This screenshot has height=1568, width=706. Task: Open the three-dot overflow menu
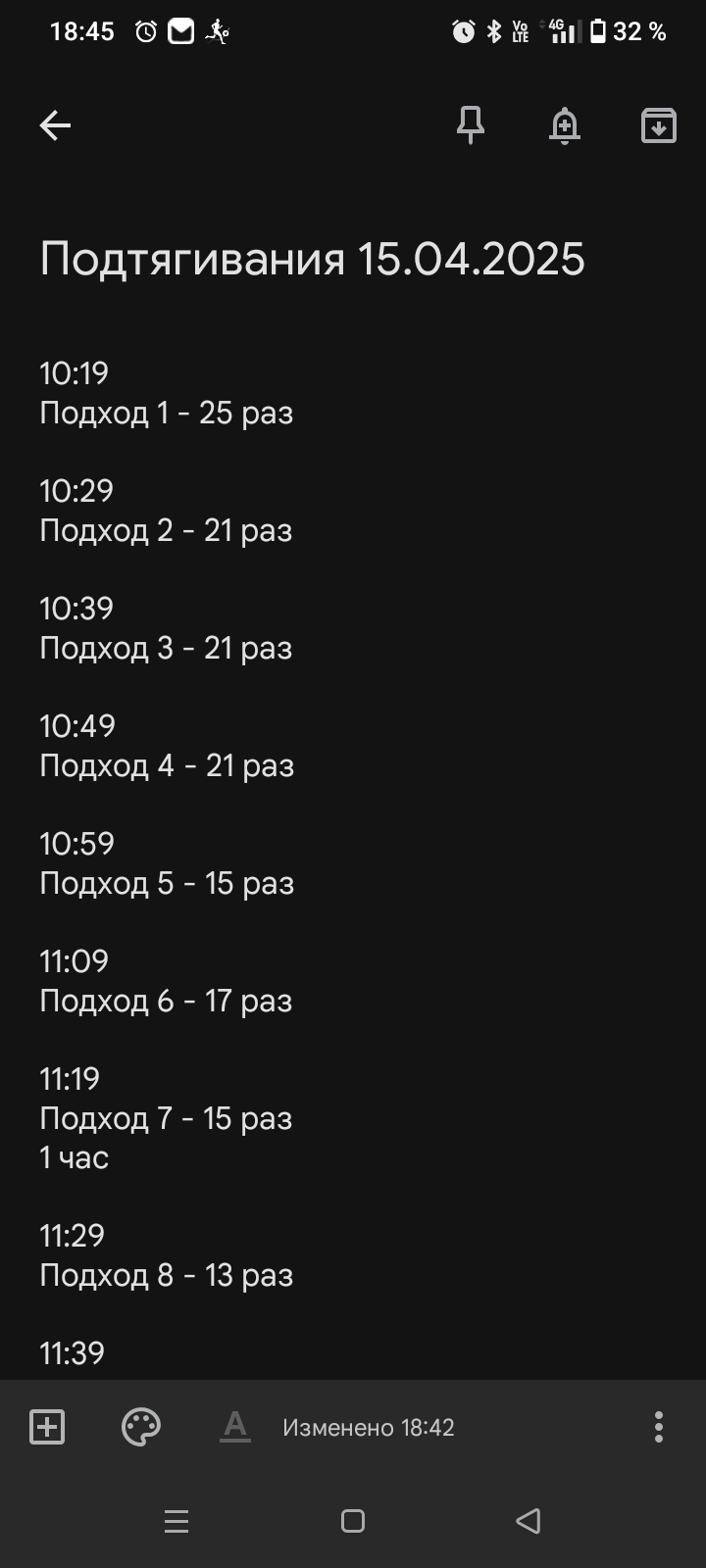(659, 1427)
